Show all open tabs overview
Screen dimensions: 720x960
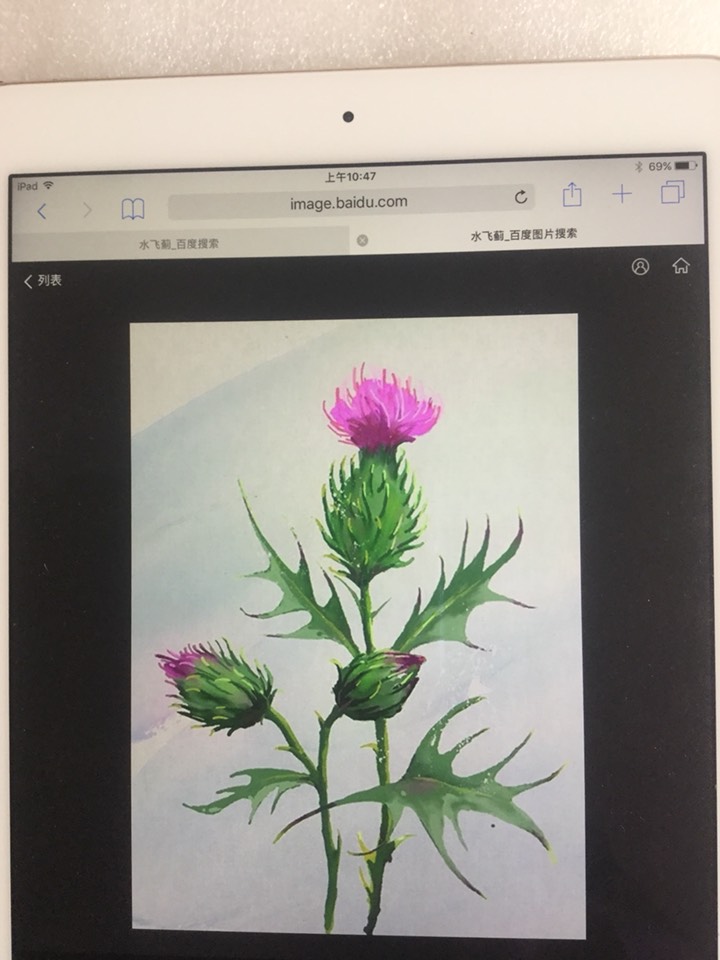673,192
